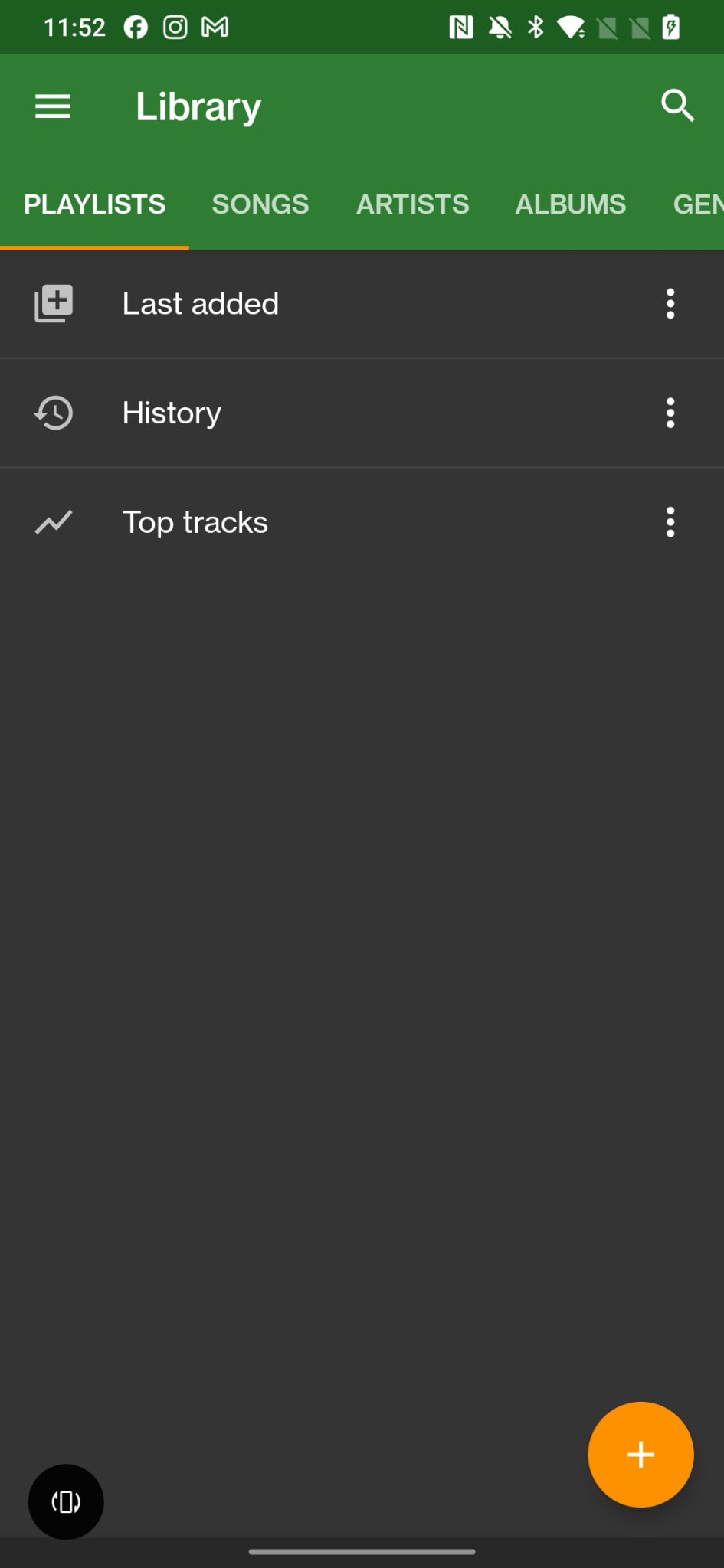Viewport: 724px width, 1568px height.
Task: Tap the round shuffle button at bottom left
Action: (66, 1501)
